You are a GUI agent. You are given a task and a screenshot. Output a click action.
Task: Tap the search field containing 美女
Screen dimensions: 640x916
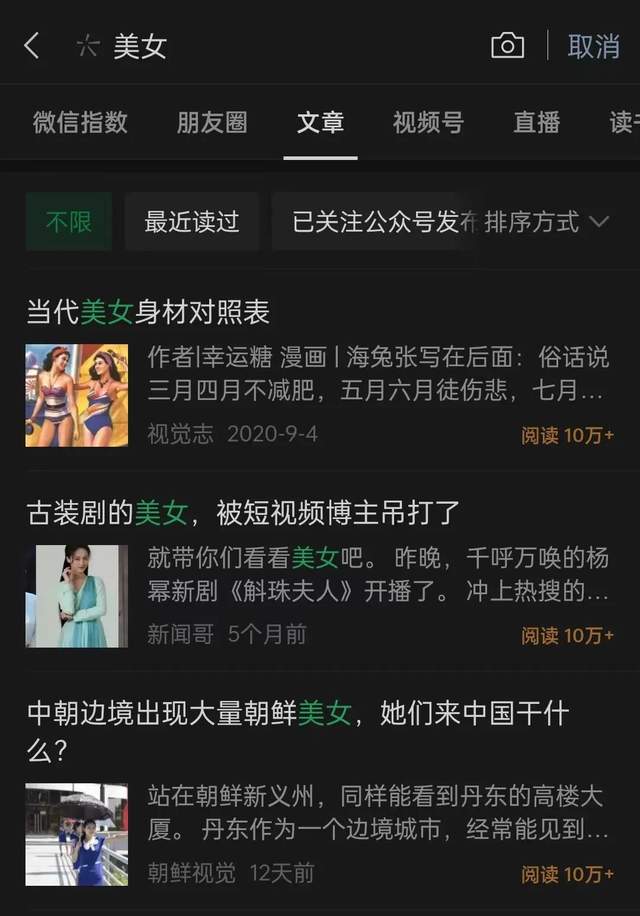[280, 46]
